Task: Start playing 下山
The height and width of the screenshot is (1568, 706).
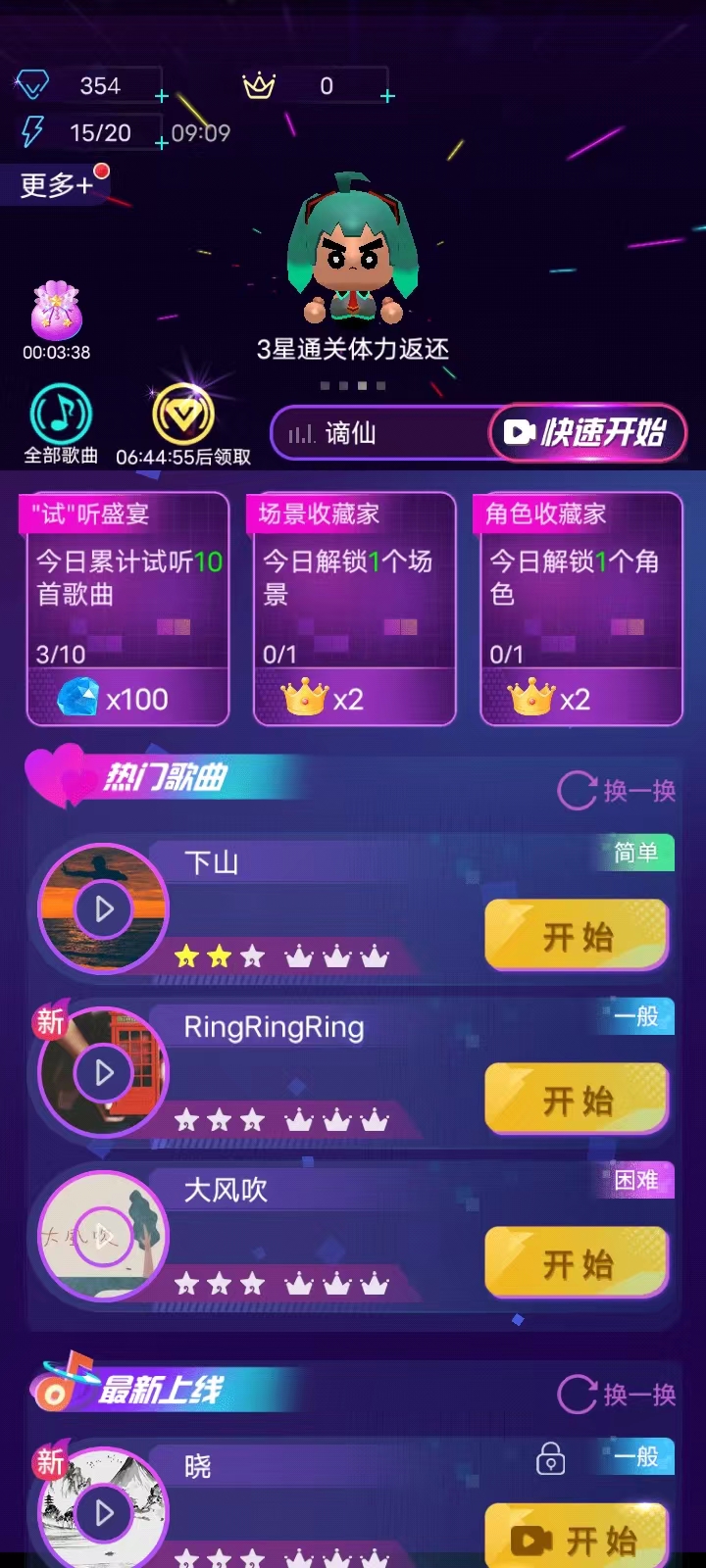Action: 578,936
